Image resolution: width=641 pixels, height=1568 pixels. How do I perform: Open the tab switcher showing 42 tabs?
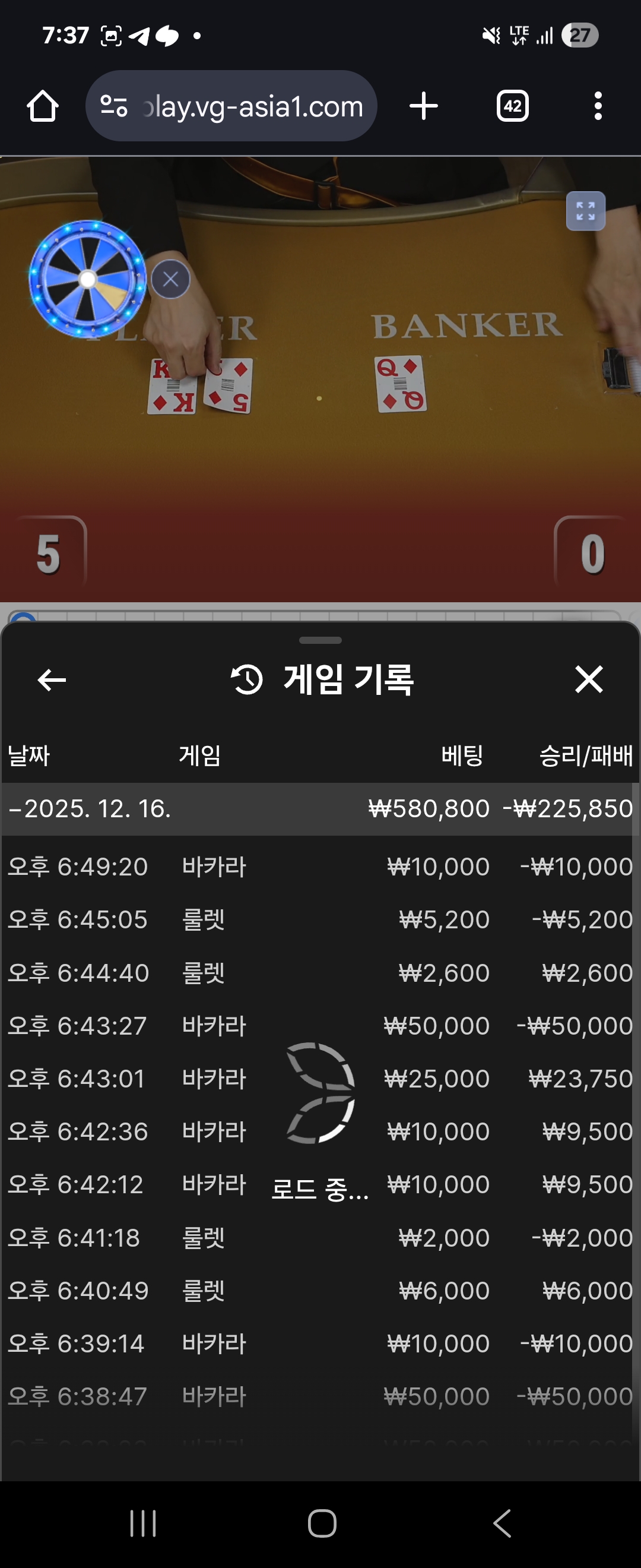click(512, 106)
